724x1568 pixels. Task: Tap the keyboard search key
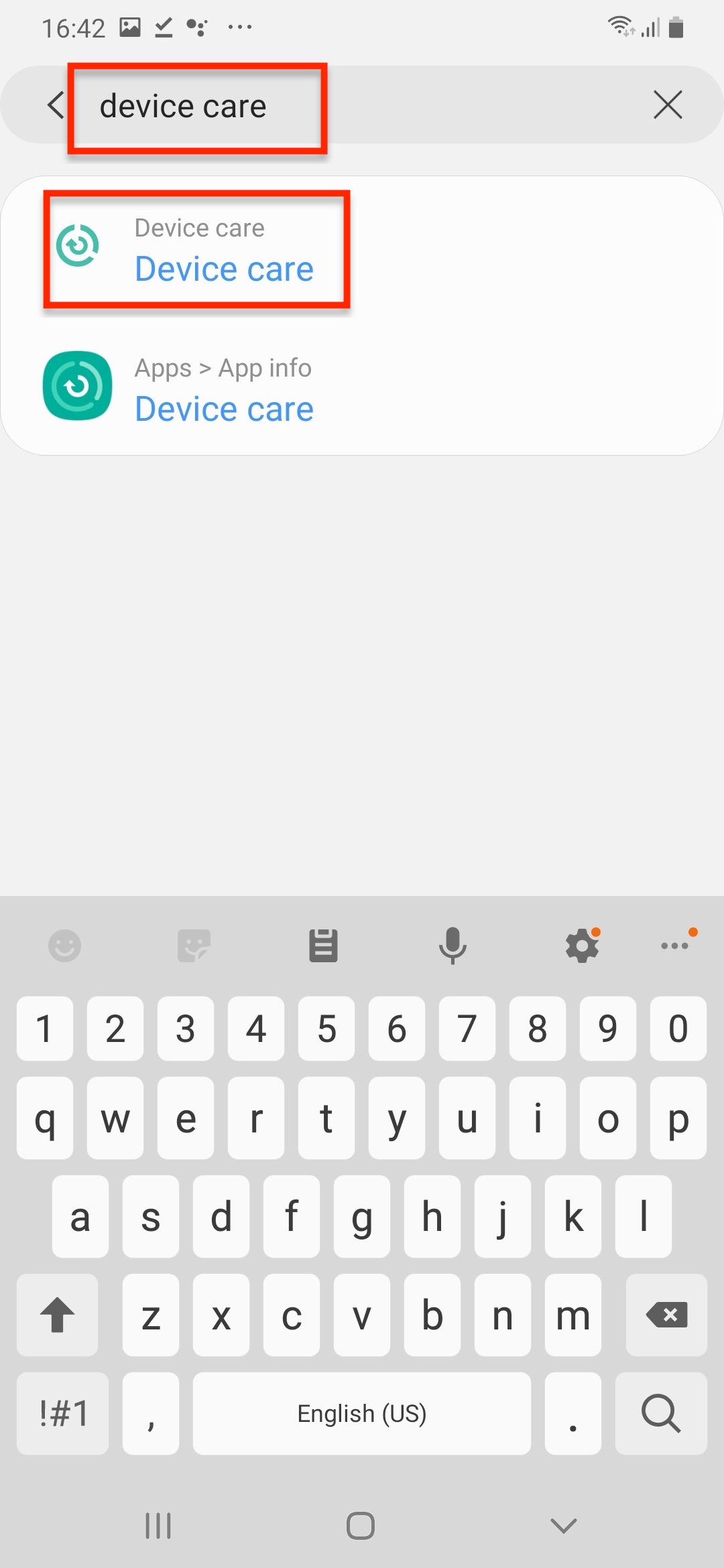661,1413
